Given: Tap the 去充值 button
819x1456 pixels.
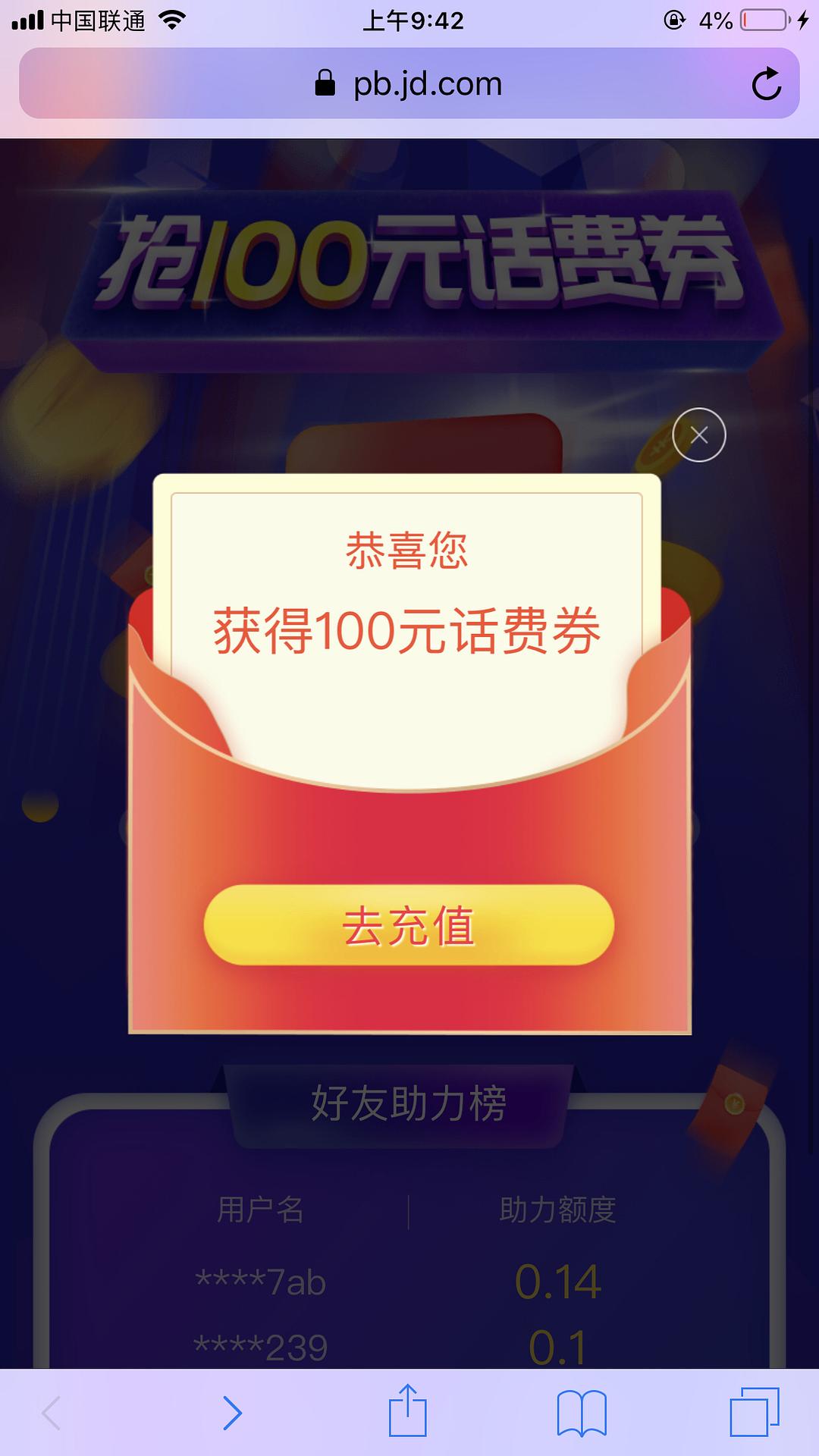Looking at the screenshot, I should [409, 925].
